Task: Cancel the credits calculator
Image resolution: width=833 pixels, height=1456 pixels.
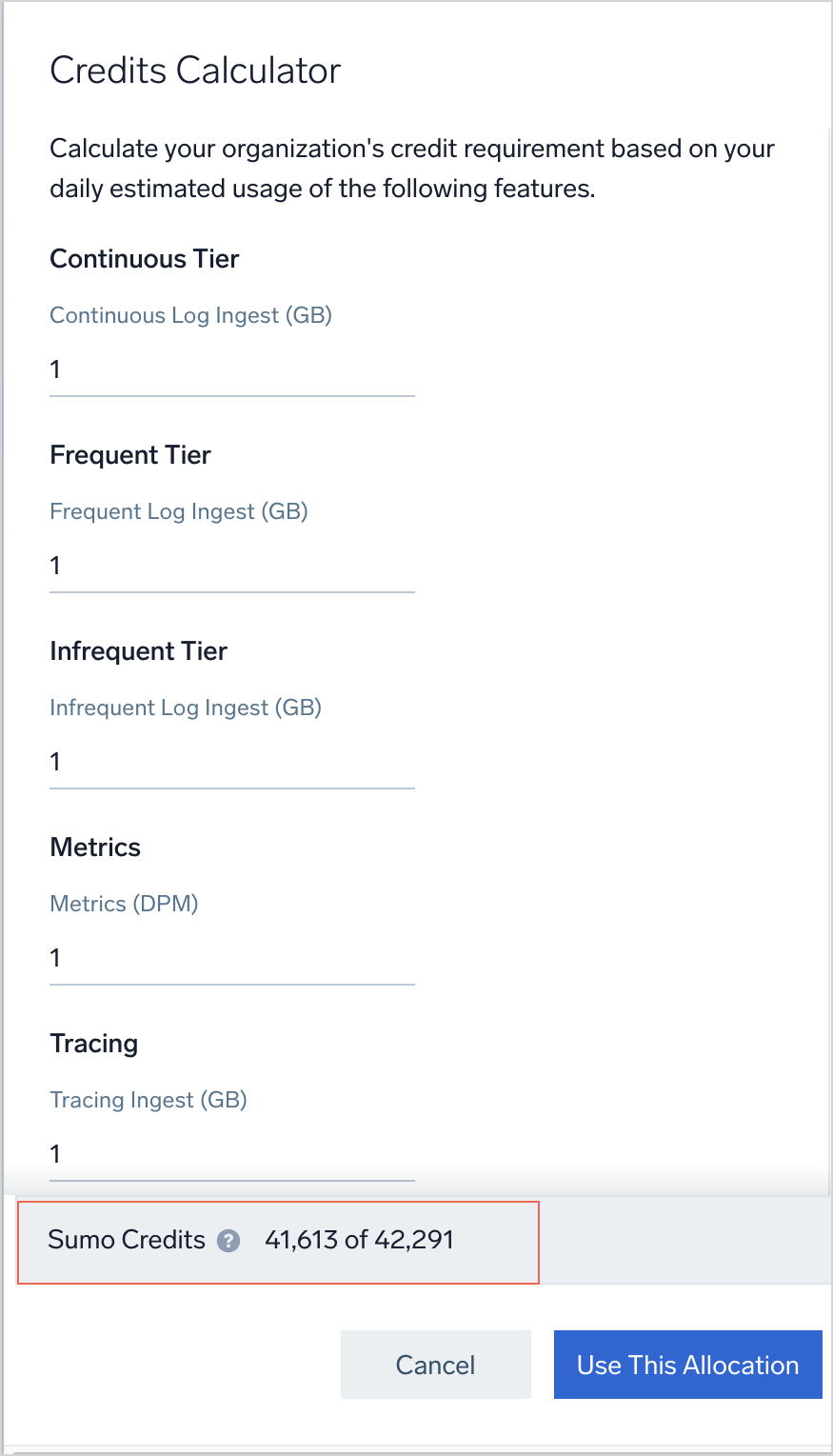Action: (x=435, y=1365)
